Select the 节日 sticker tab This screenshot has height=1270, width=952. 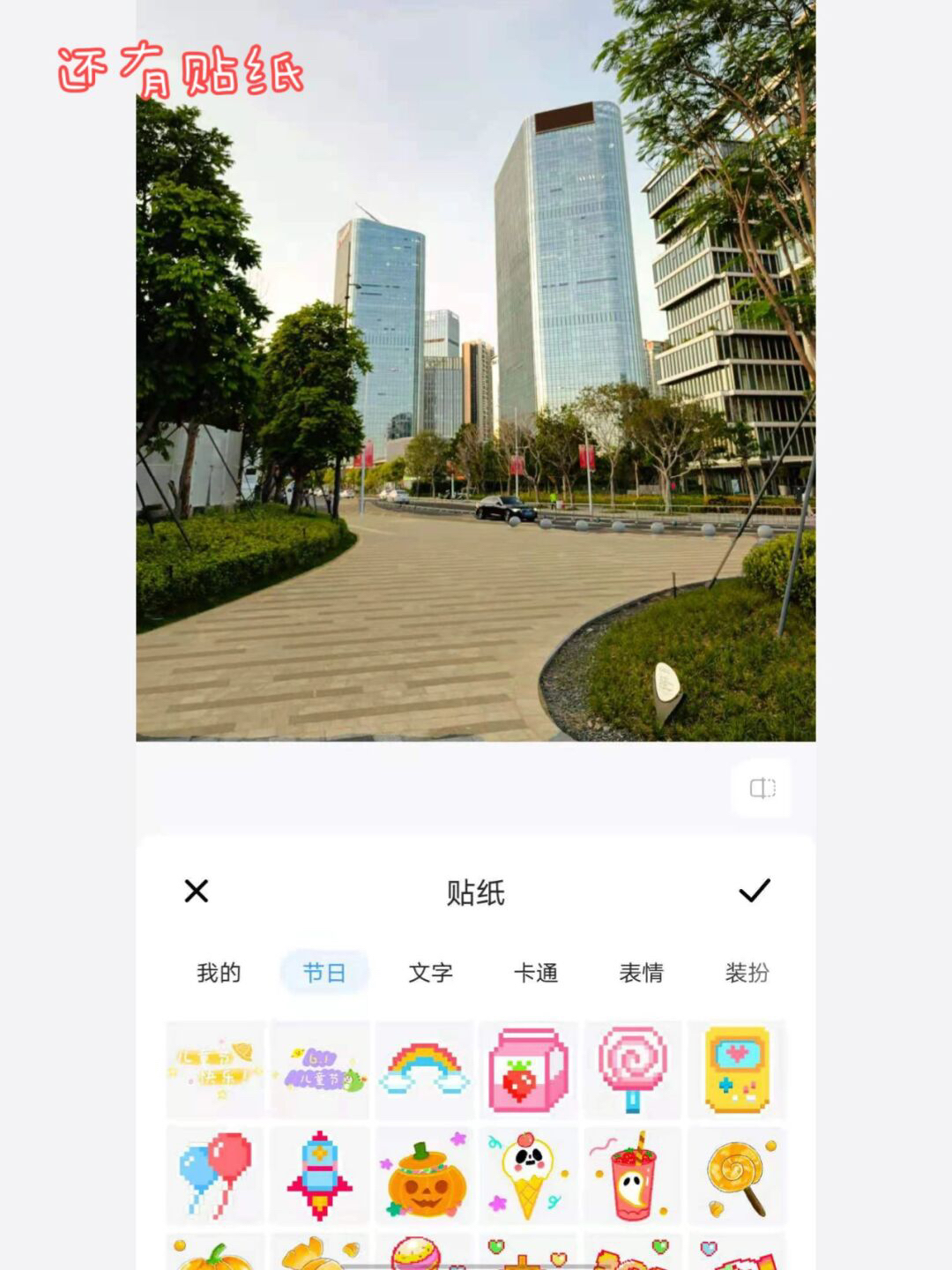coord(324,973)
